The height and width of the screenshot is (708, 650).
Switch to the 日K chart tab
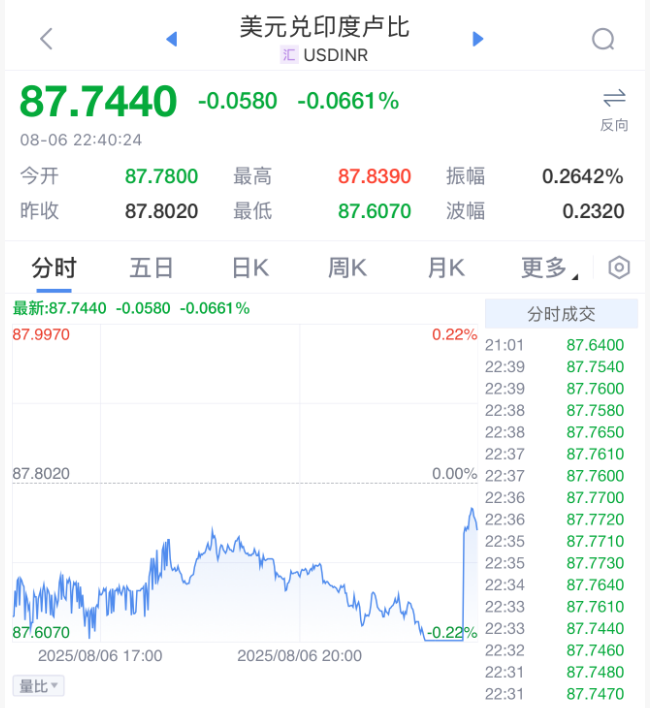[250, 268]
